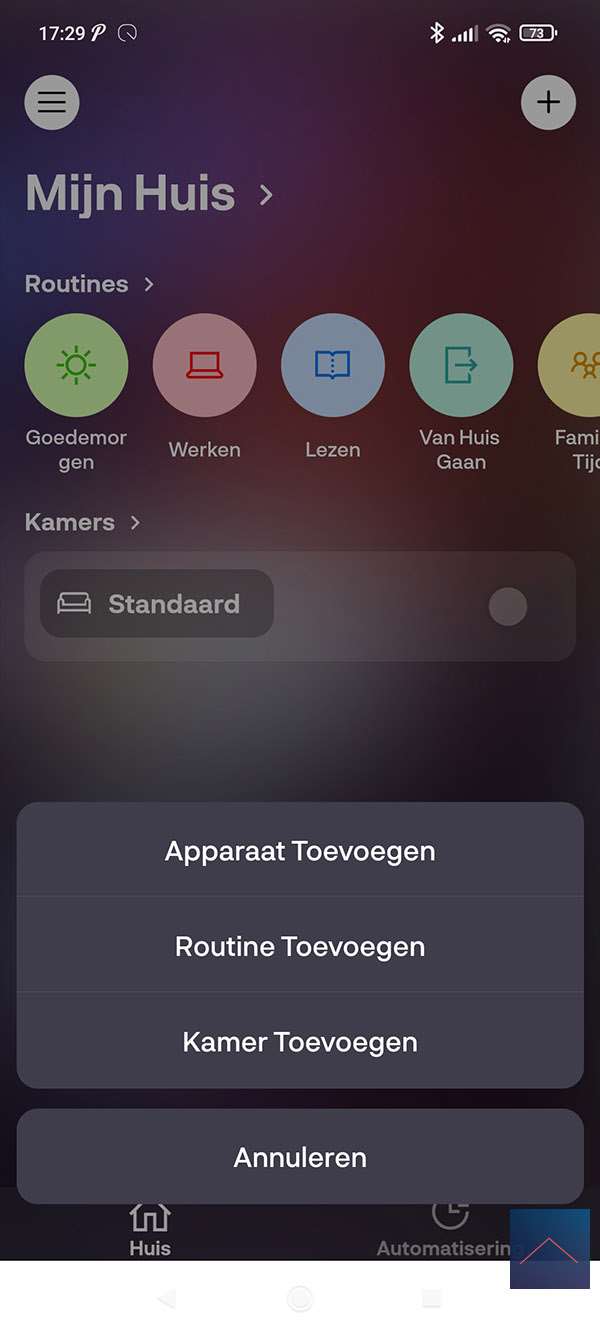Image resolution: width=600 pixels, height=1333 pixels.
Task: Tap Kamer Toevoegen
Action: coord(300,1042)
